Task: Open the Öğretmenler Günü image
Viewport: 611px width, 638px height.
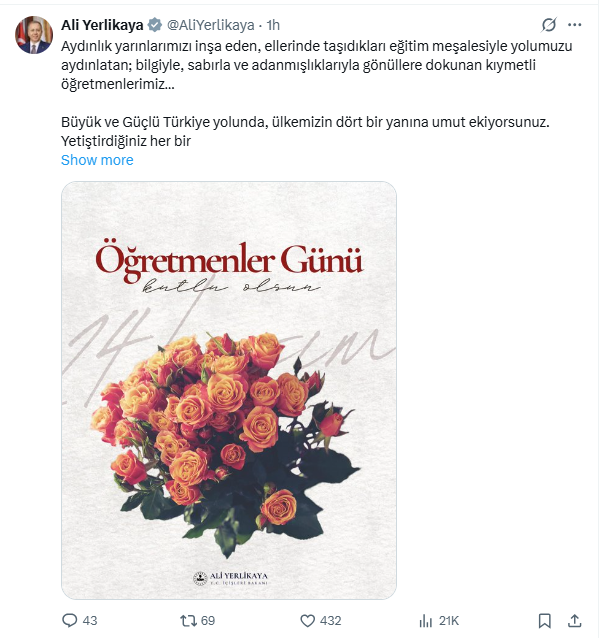Action: click(229, 390)
